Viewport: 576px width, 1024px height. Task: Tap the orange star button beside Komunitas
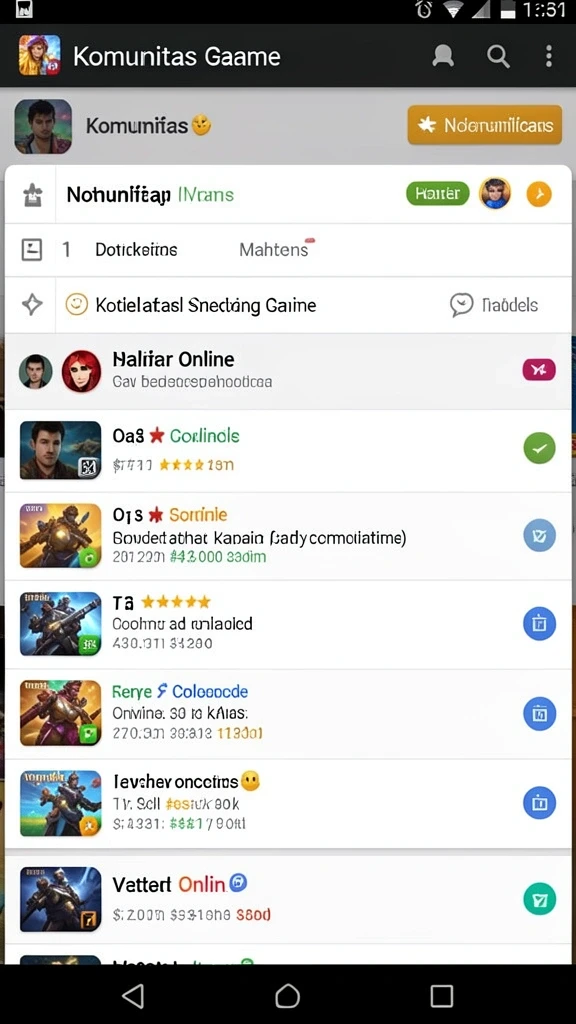click(x=485, y=125)
